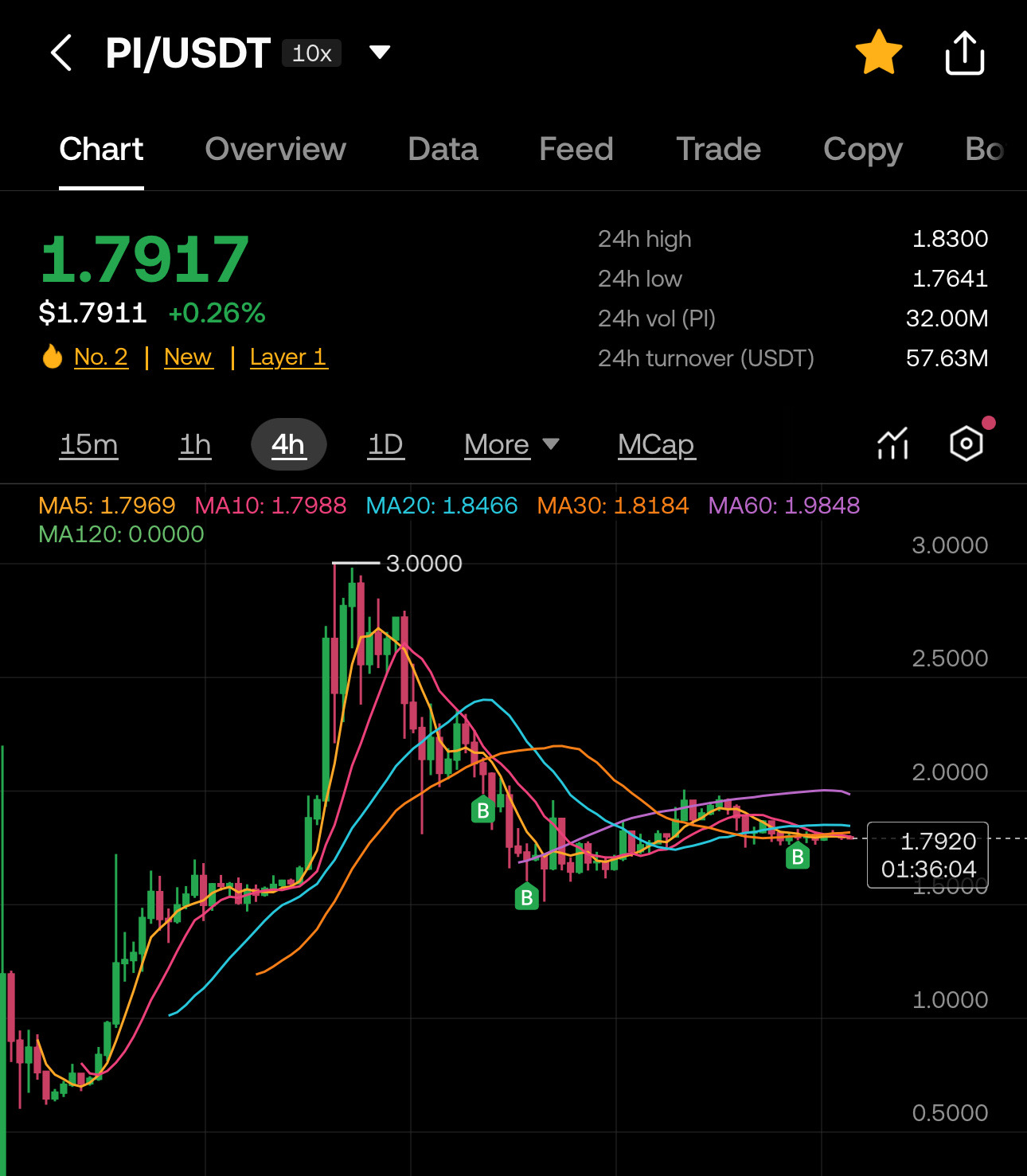View the Feed tab
The image size is (1027, 1176).
pyautogui.click(x=576, y=149)
